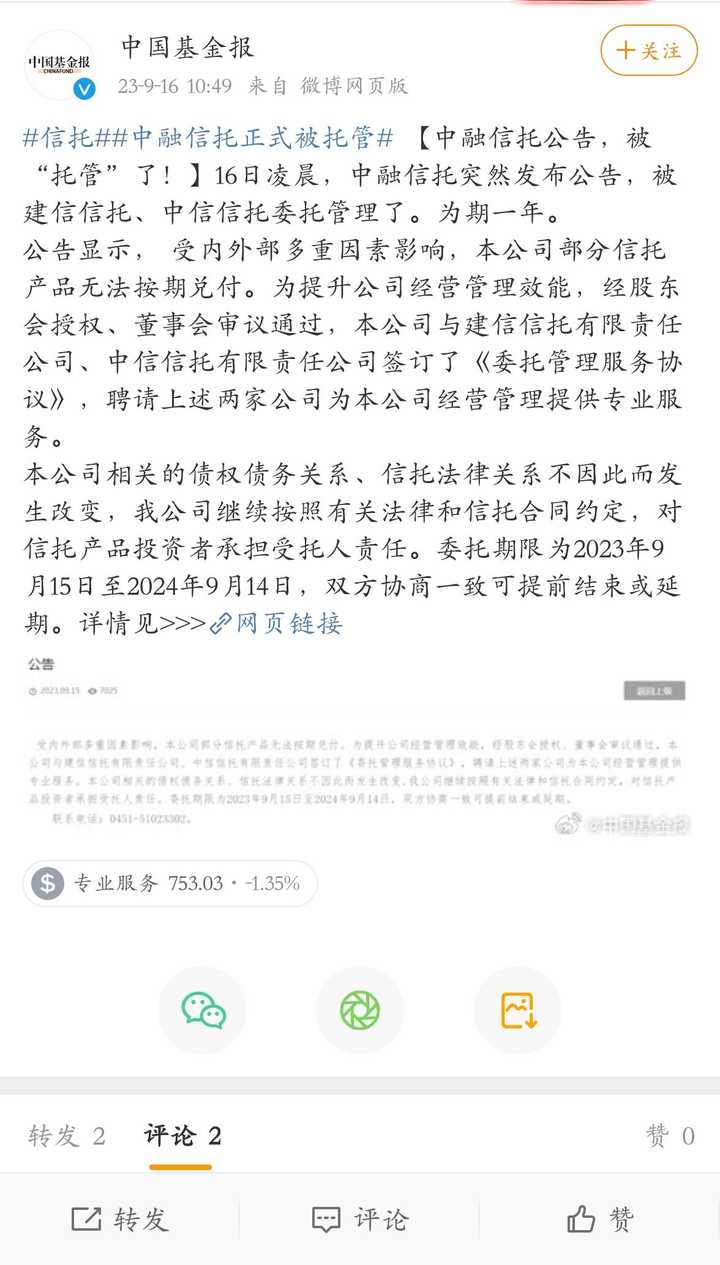Screen dimensions: 720x1265
Task: Save the post as an image
Action: (x=517, y=1010)
